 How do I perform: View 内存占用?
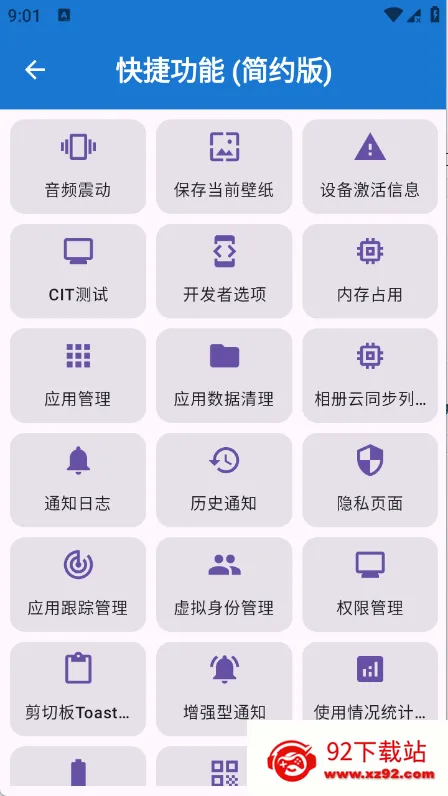click(370, 271)
